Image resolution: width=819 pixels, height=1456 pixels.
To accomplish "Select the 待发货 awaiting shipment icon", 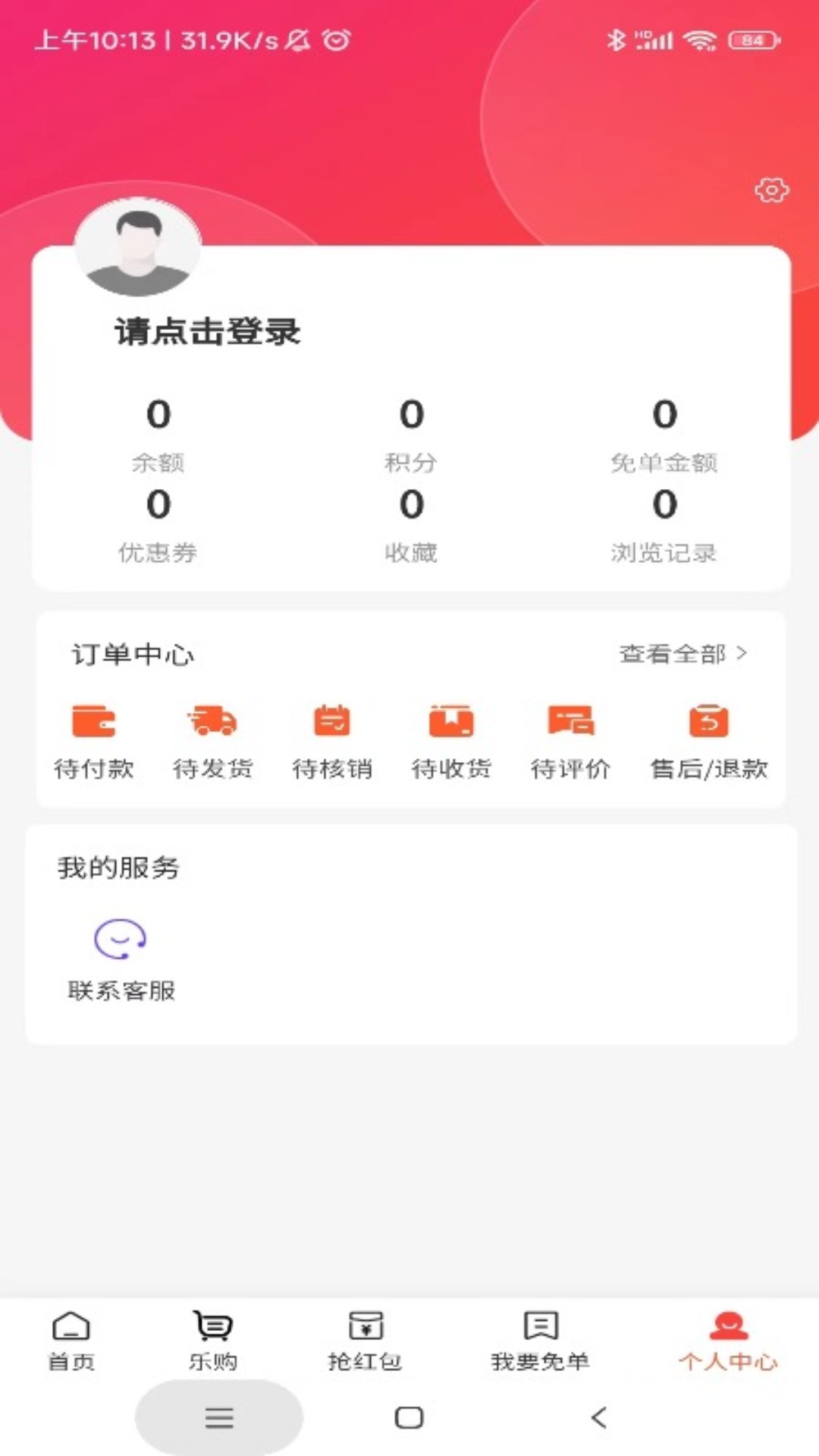I will coord(213,720).
